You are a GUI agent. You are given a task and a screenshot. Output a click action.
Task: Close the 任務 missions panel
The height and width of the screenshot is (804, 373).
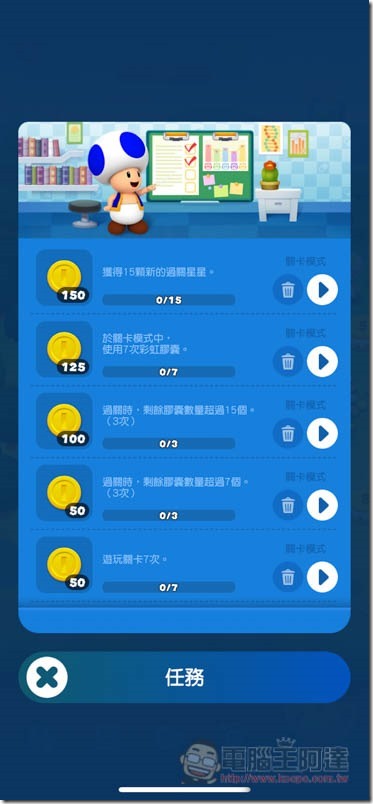(47, 677)
